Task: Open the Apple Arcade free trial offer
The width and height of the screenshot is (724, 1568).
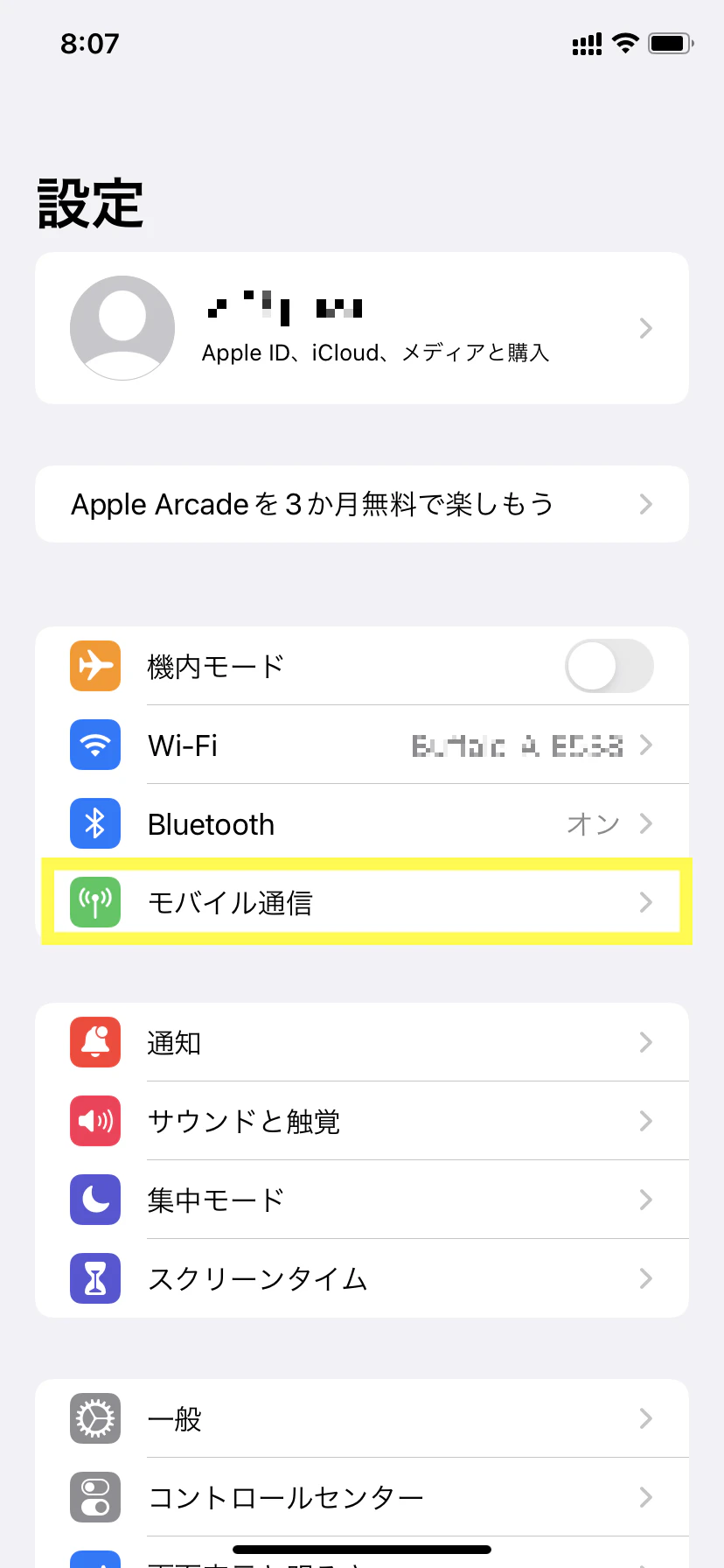Action: pyautogui.click(x=362, y=504)
